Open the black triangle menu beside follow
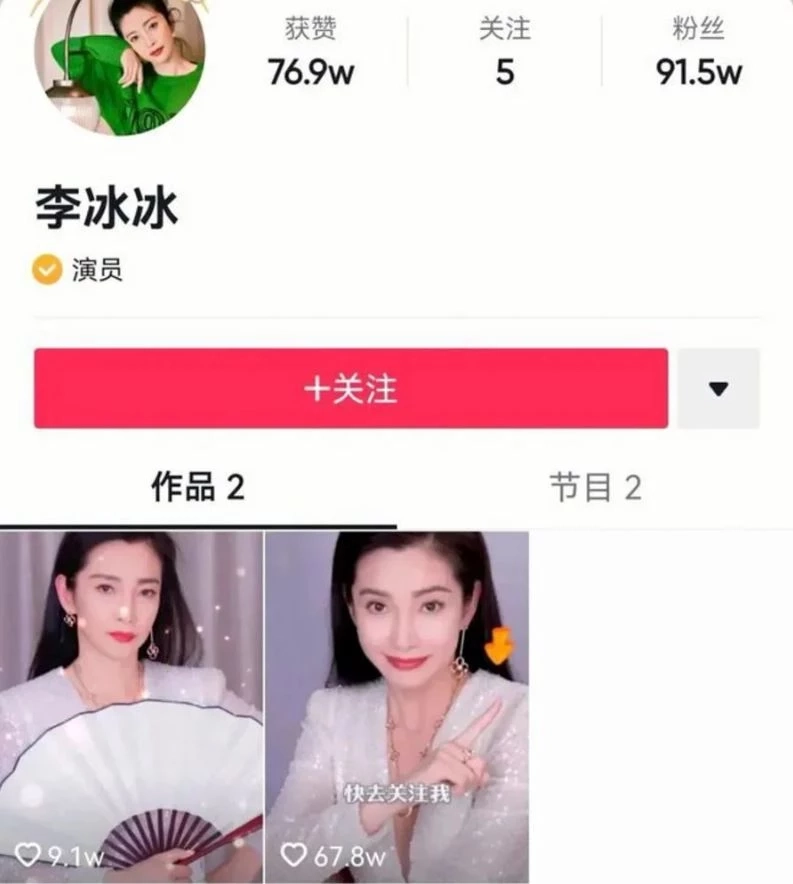The width and height of the screenshot is (793, 884). tap(719, 390)
